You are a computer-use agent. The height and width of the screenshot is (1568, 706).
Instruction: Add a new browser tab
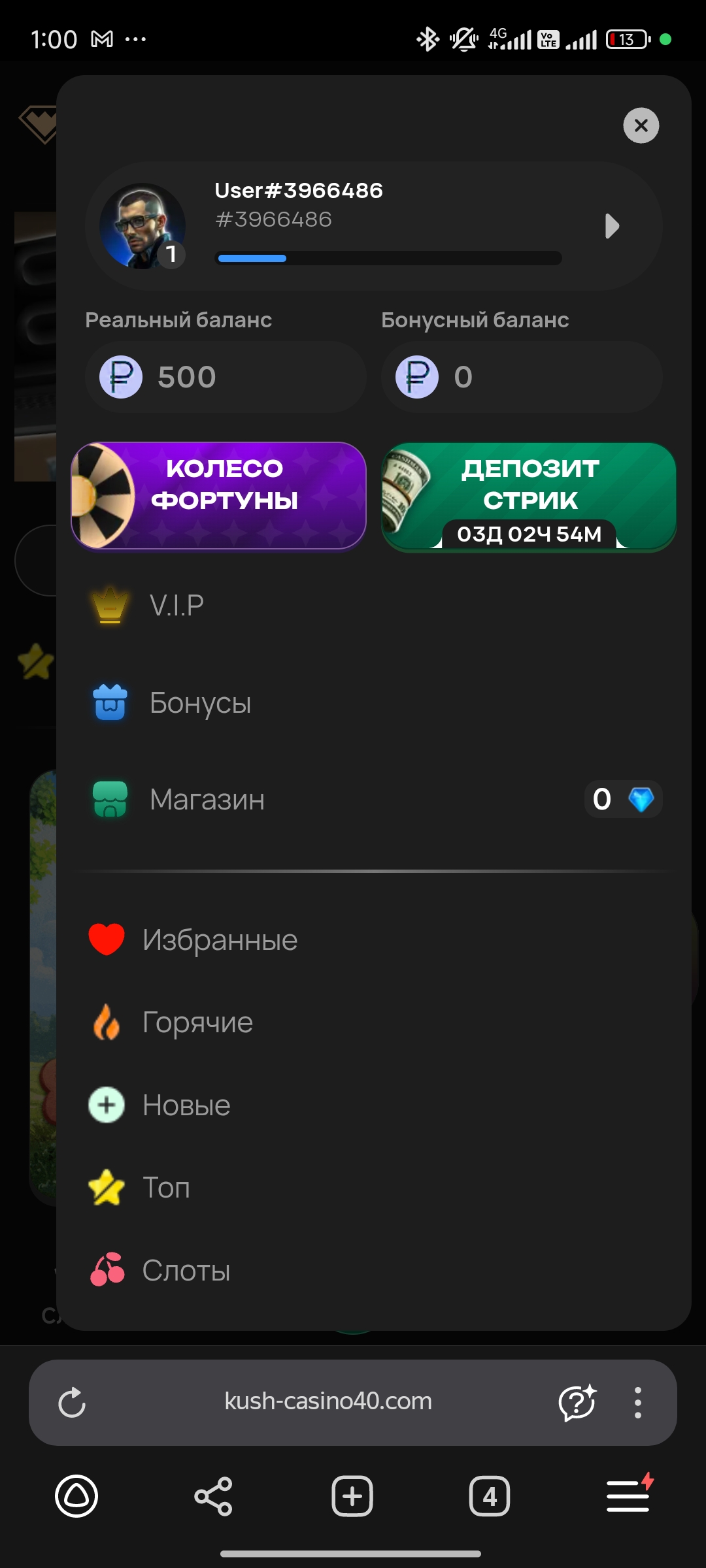click(352, 1496)
